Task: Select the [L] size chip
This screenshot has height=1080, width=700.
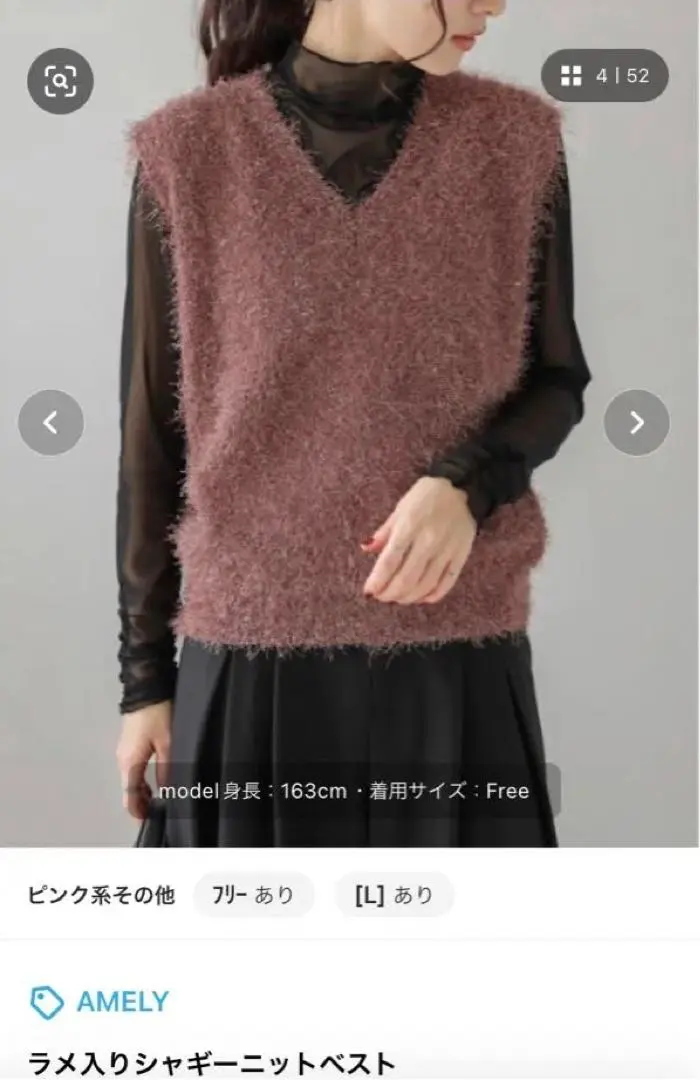Action: coord(394,895)
